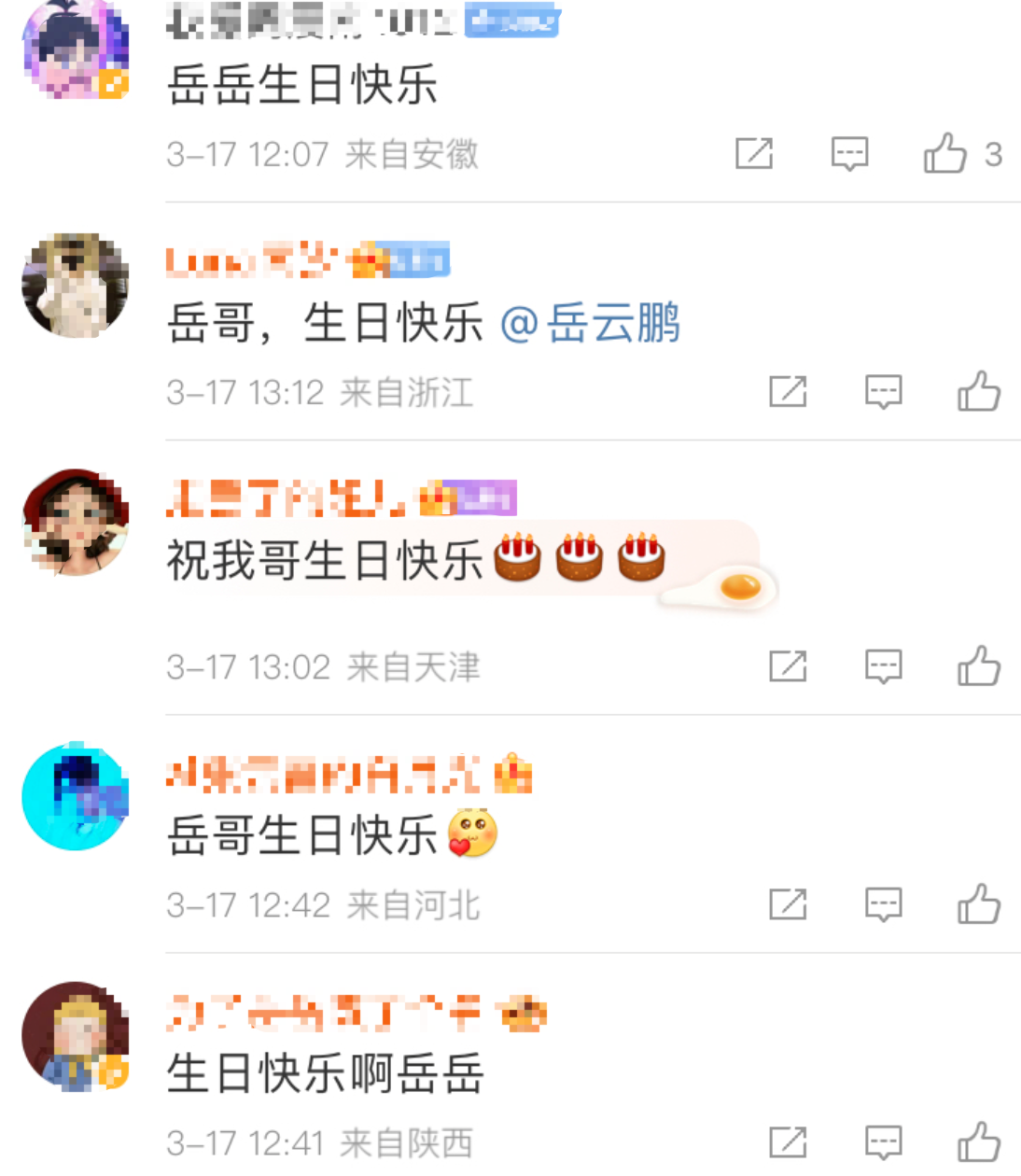1021x1176 pixels.
Task: Like the 岳岳生日快乐 comment from 安徽
Action: [945, 153]
